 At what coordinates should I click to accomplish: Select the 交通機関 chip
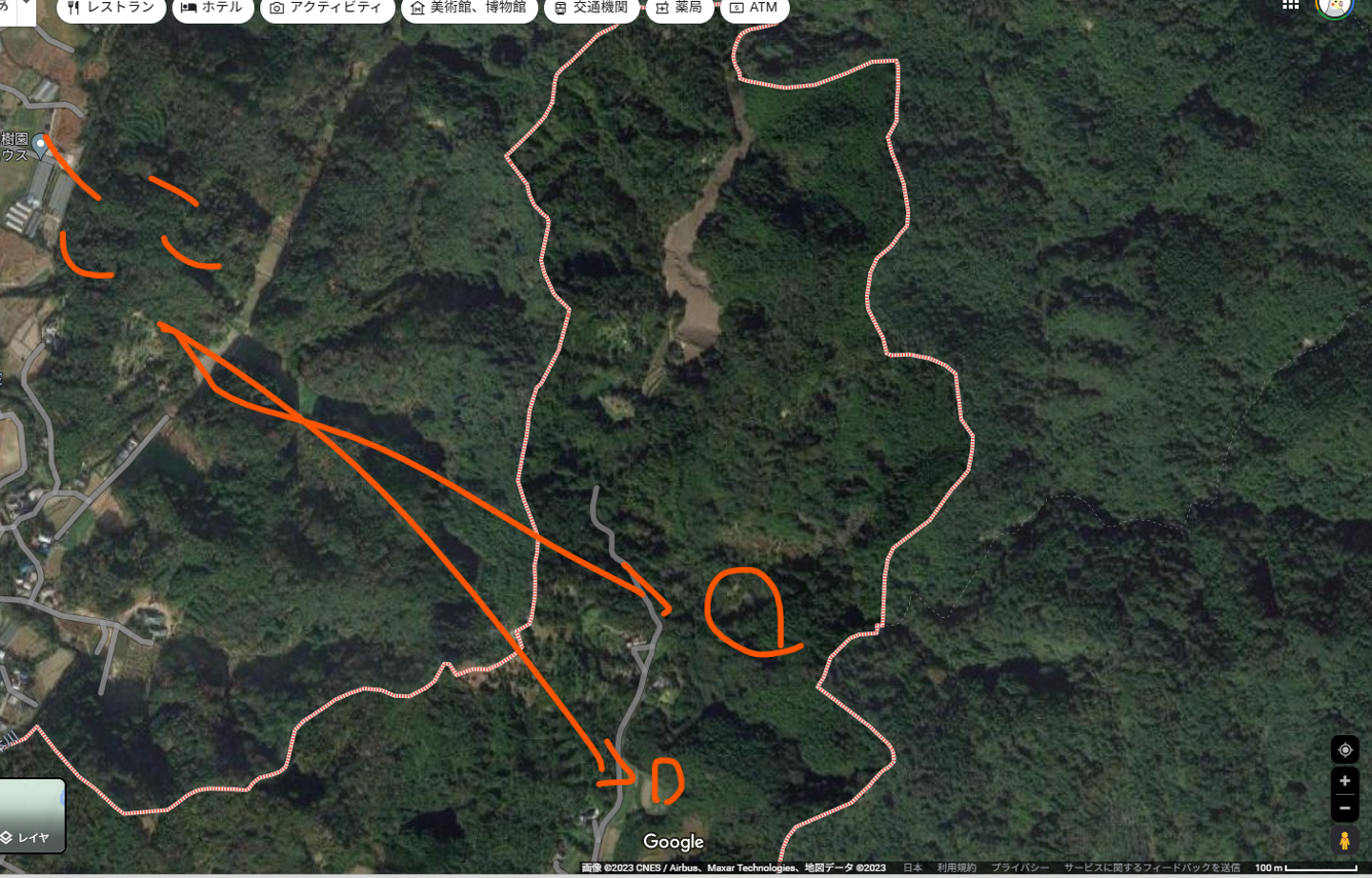591,8
